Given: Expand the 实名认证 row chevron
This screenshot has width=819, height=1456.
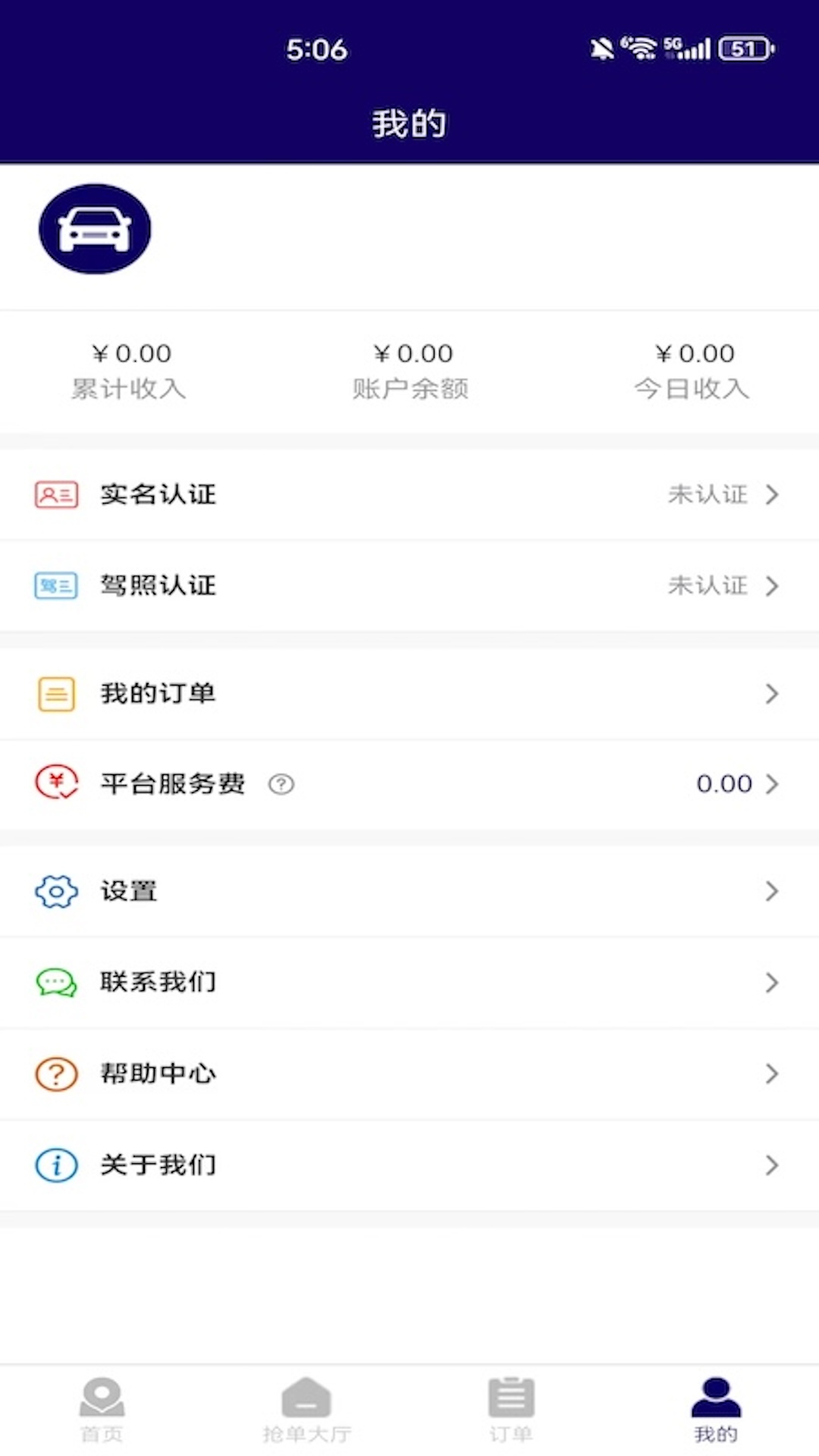Looking at the screenshot, I should [x=773, y=494].
